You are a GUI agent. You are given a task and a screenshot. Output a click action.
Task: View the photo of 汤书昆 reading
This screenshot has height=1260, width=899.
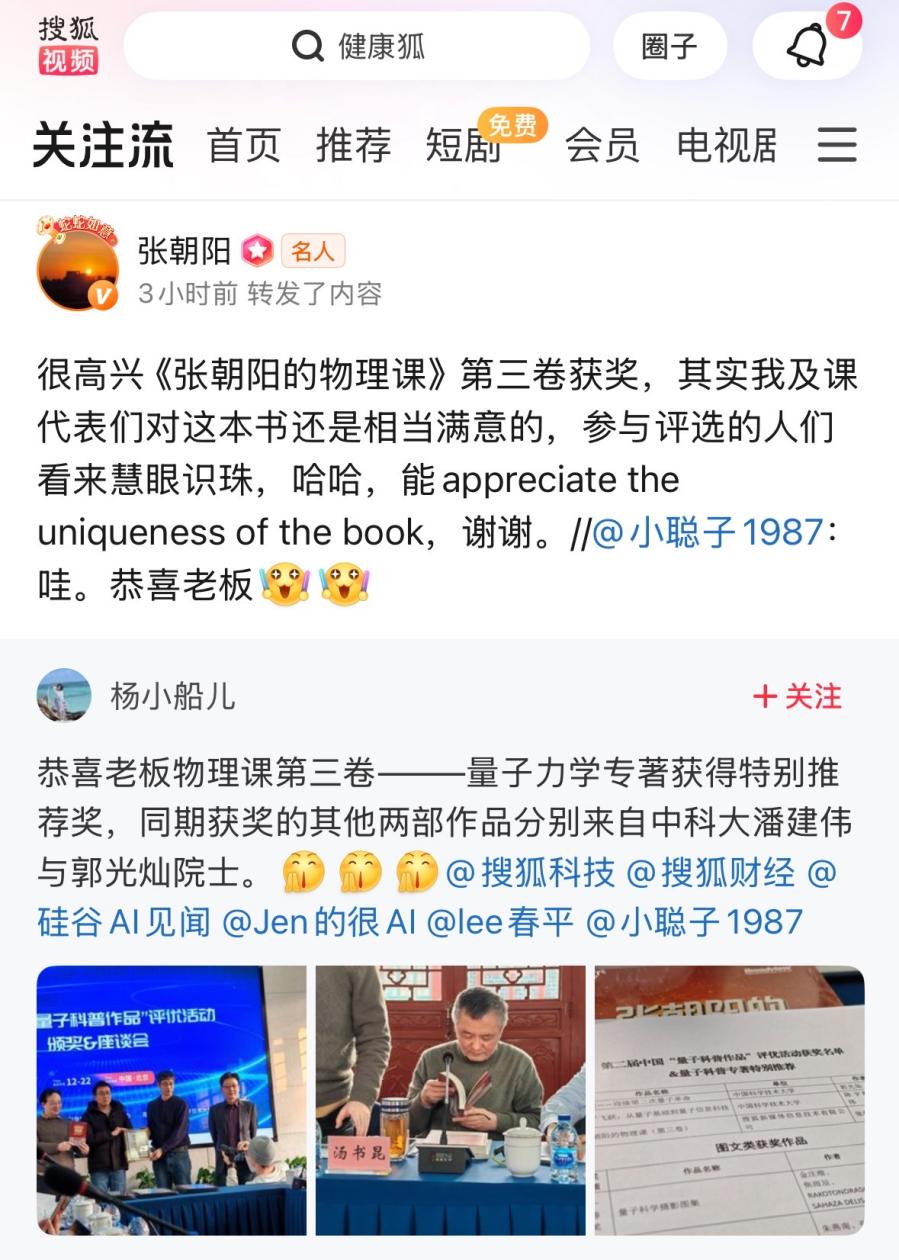(450, 1100)
